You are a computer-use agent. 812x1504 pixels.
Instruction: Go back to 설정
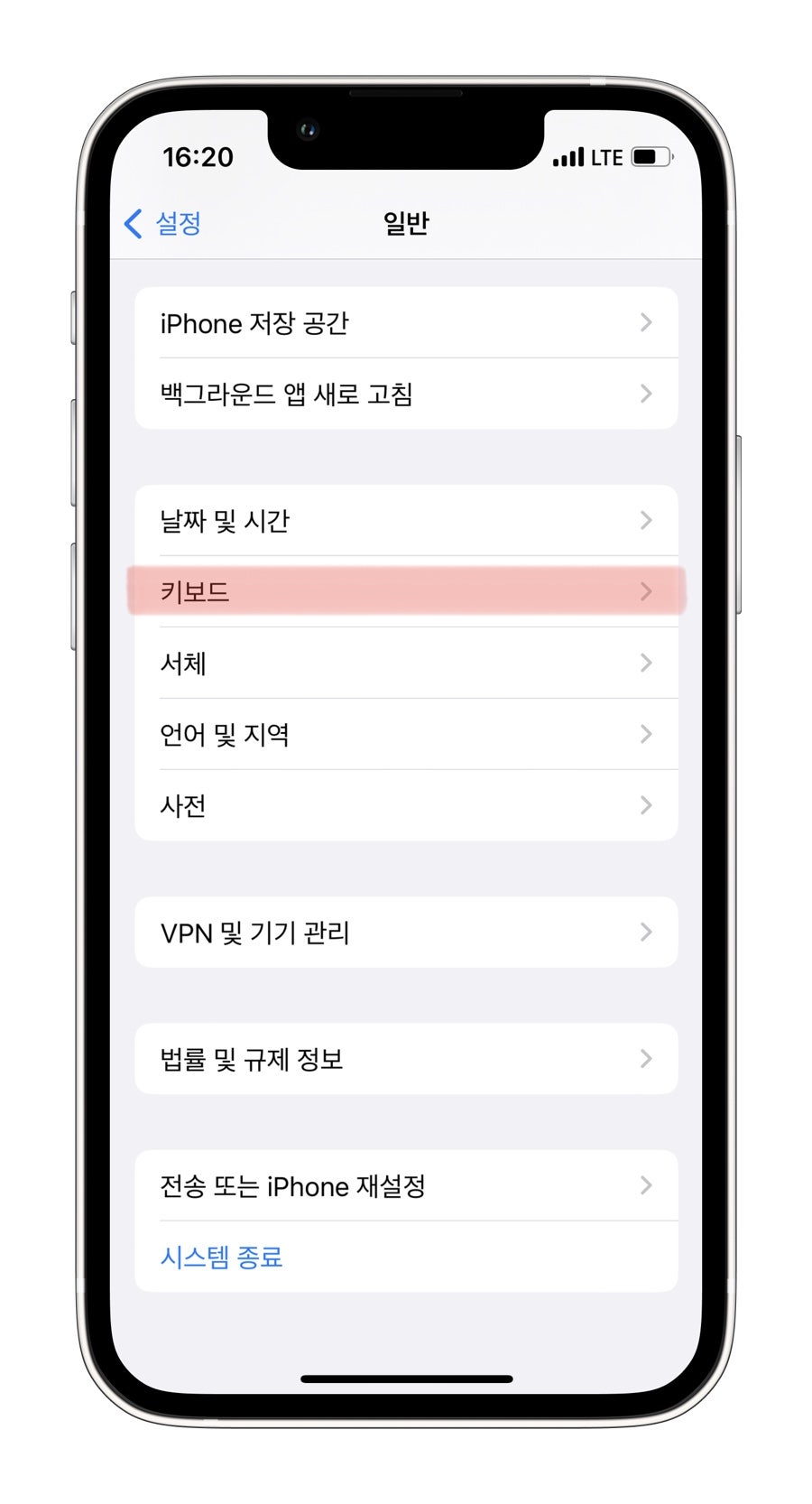pyautogui.click(x=162, y=223)
